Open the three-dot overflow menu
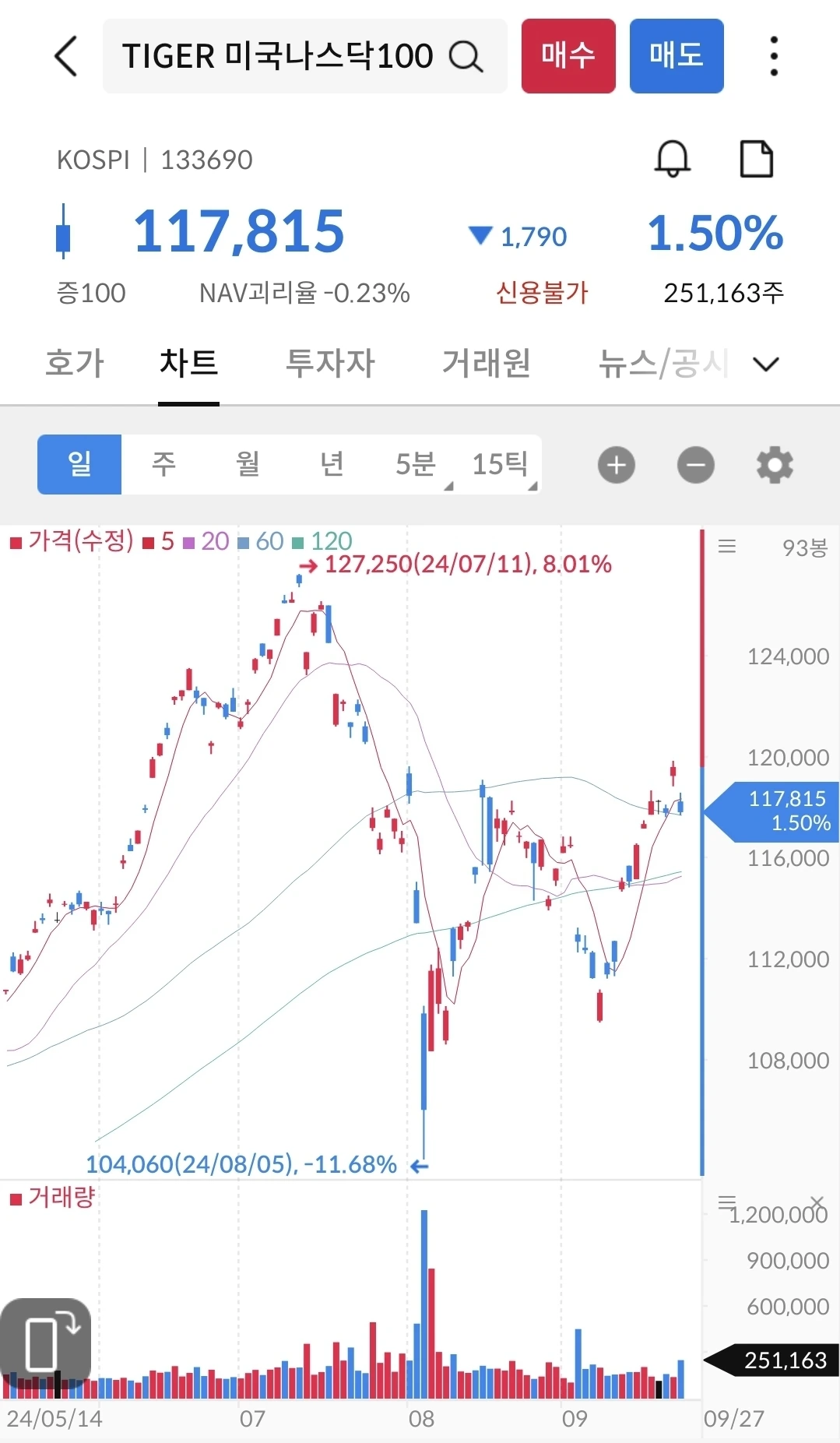This screenshot has height=1443, width=840. 773,56
